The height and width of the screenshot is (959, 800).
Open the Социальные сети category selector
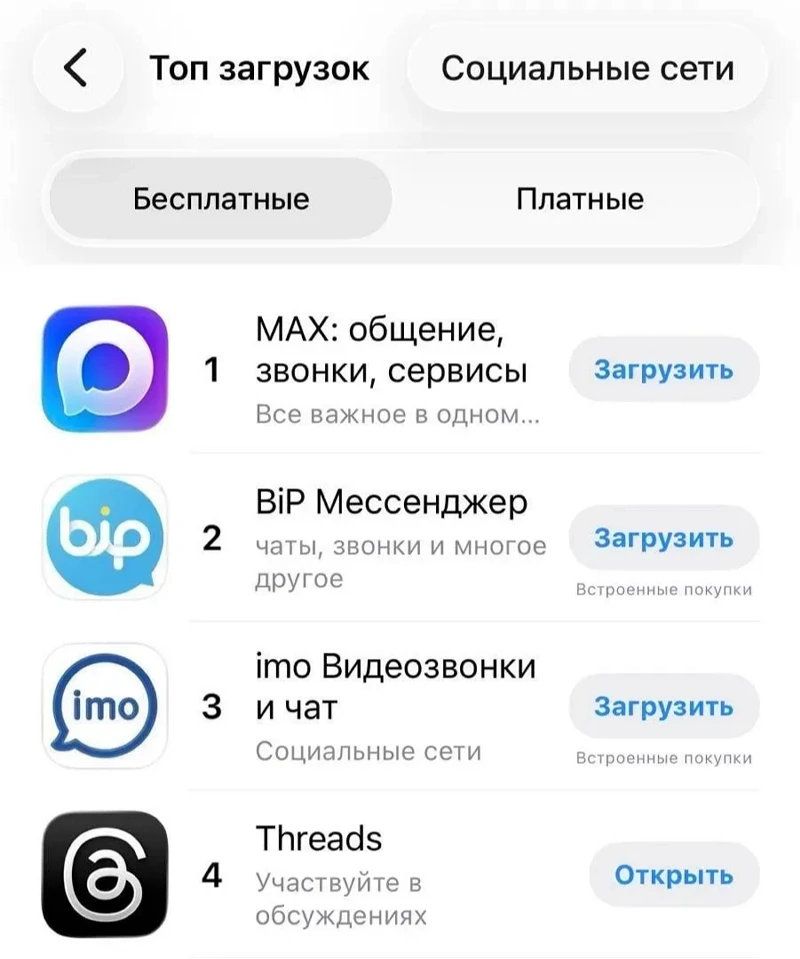587,68
